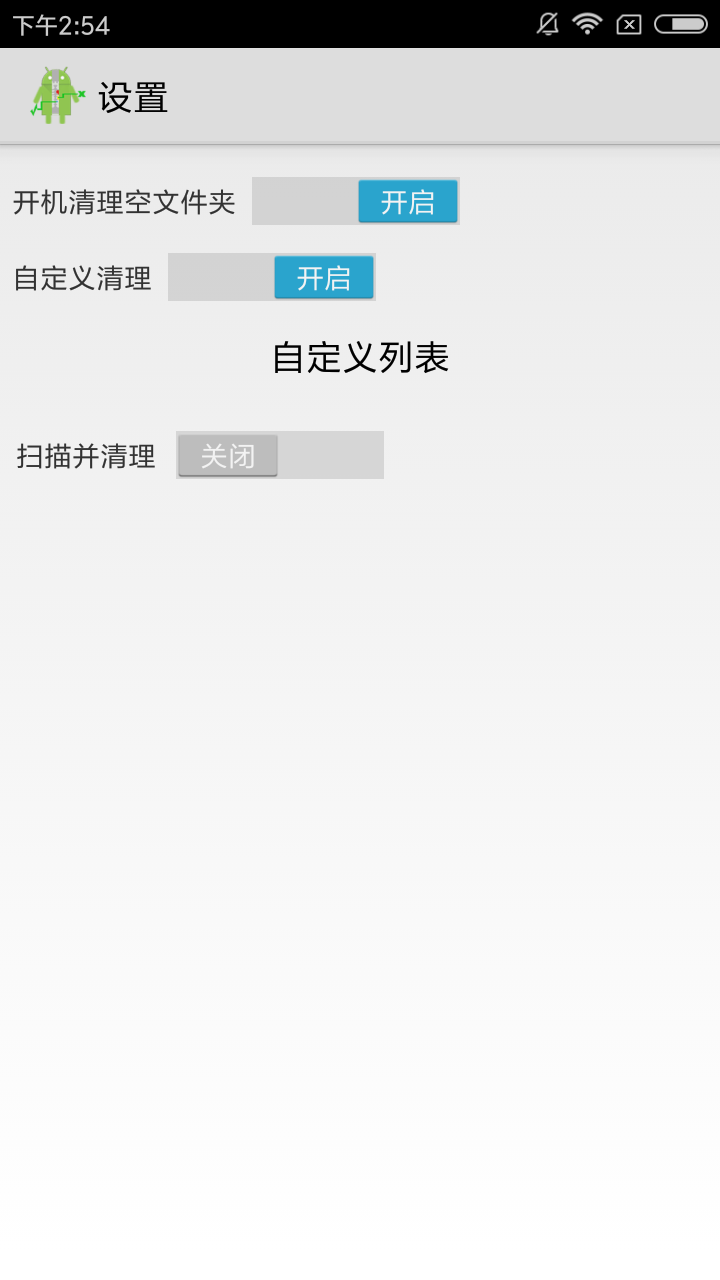Disable the 自定义清理 switch
This screenshot has height=1280, width=720.
pyautogui.click(x=272, y=277)
